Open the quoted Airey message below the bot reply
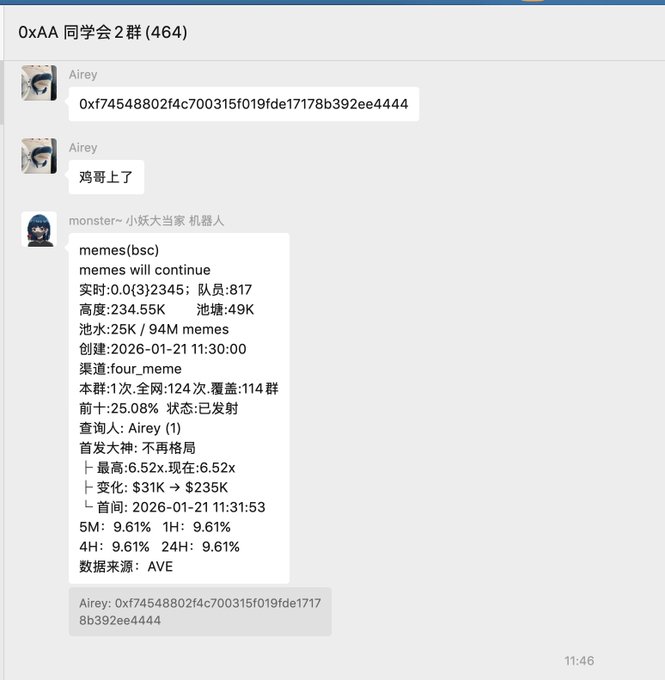The height and width of the screenshot is (680, 665). coord(199,611)
